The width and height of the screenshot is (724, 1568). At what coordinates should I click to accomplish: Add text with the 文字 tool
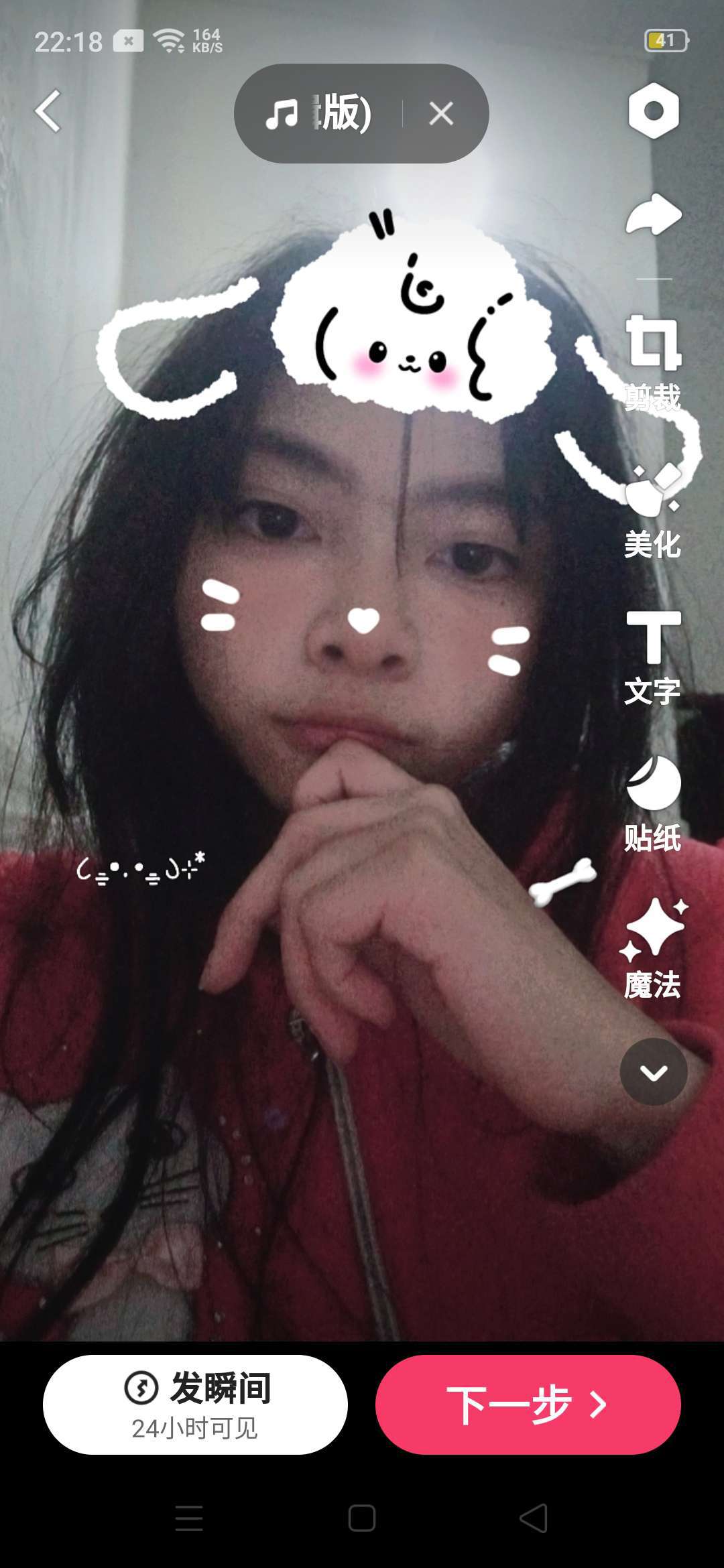[x=653, y=658]
